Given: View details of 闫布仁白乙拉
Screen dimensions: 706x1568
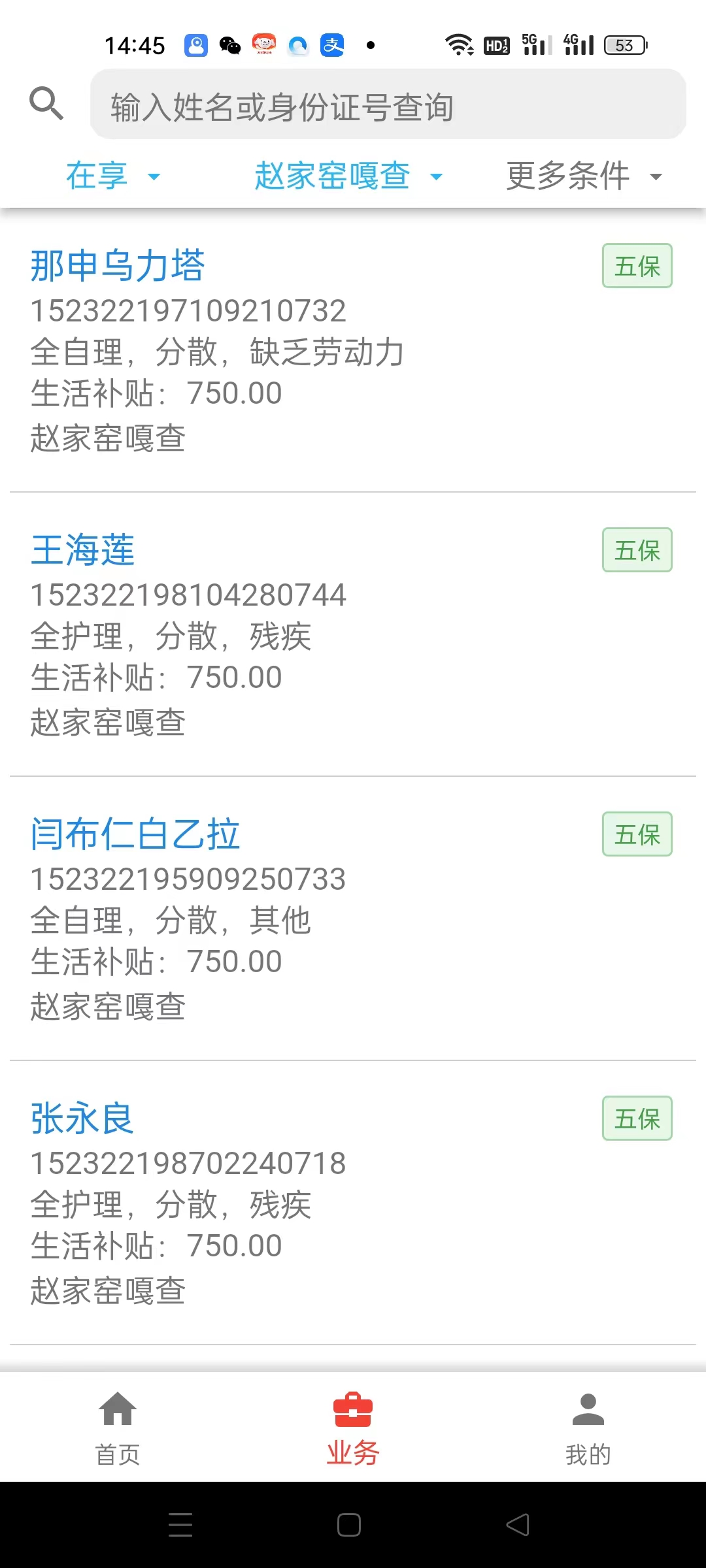Looking at the screenshot, I should [353, 919].
